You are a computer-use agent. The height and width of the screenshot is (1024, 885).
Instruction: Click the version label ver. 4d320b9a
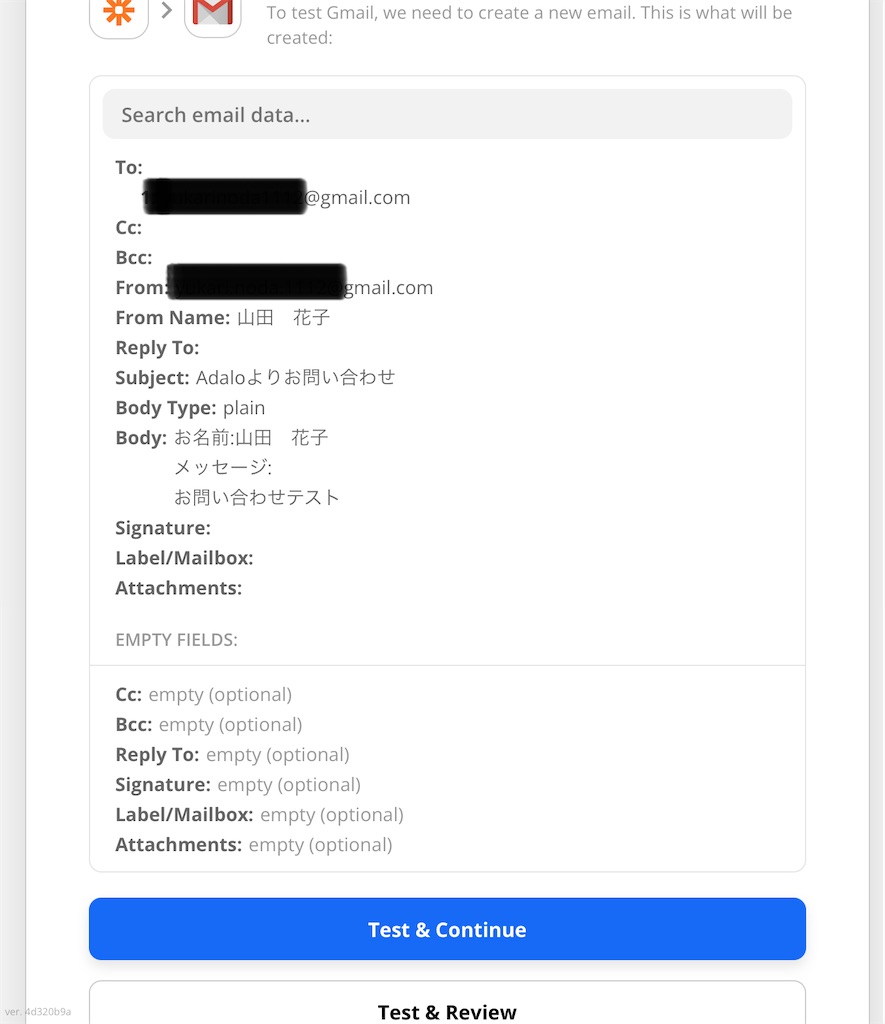(x=37, y=1012)
